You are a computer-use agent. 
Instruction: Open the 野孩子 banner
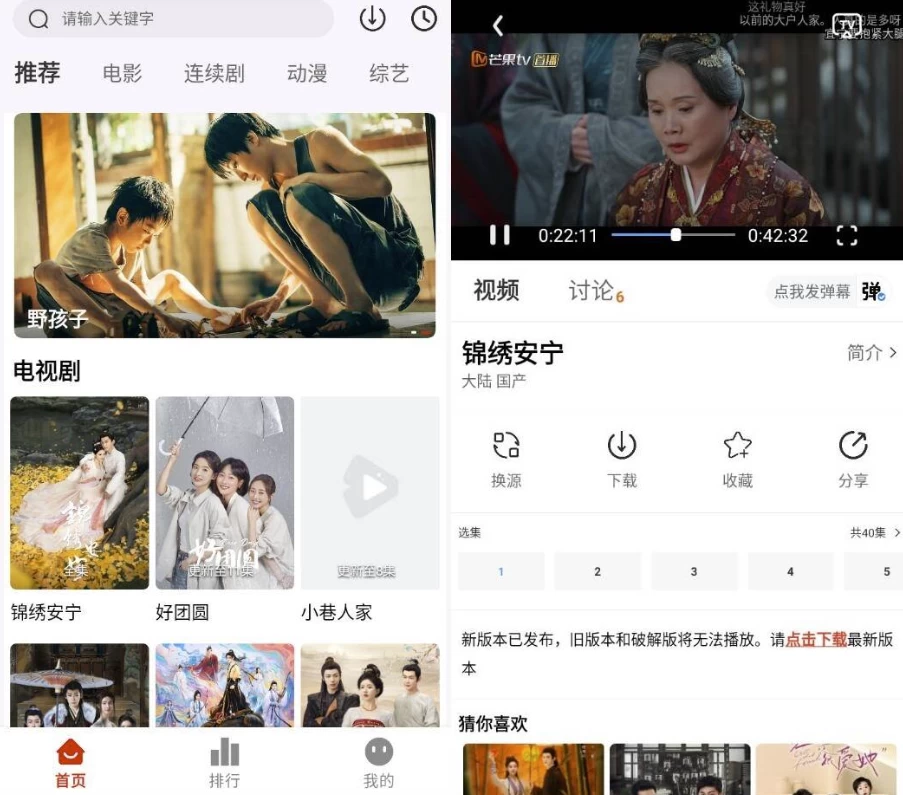[225, 225]
